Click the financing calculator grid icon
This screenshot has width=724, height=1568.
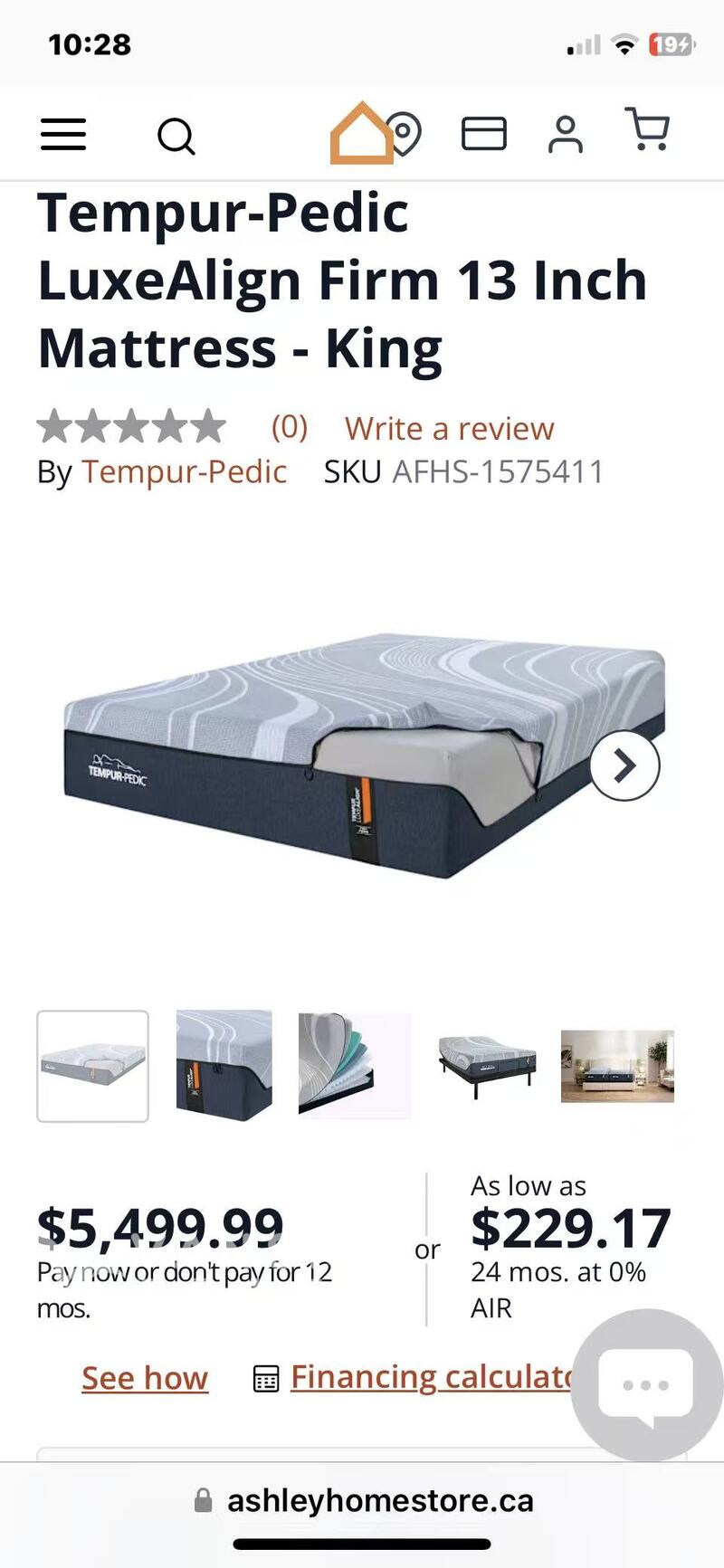(265, 1378)
